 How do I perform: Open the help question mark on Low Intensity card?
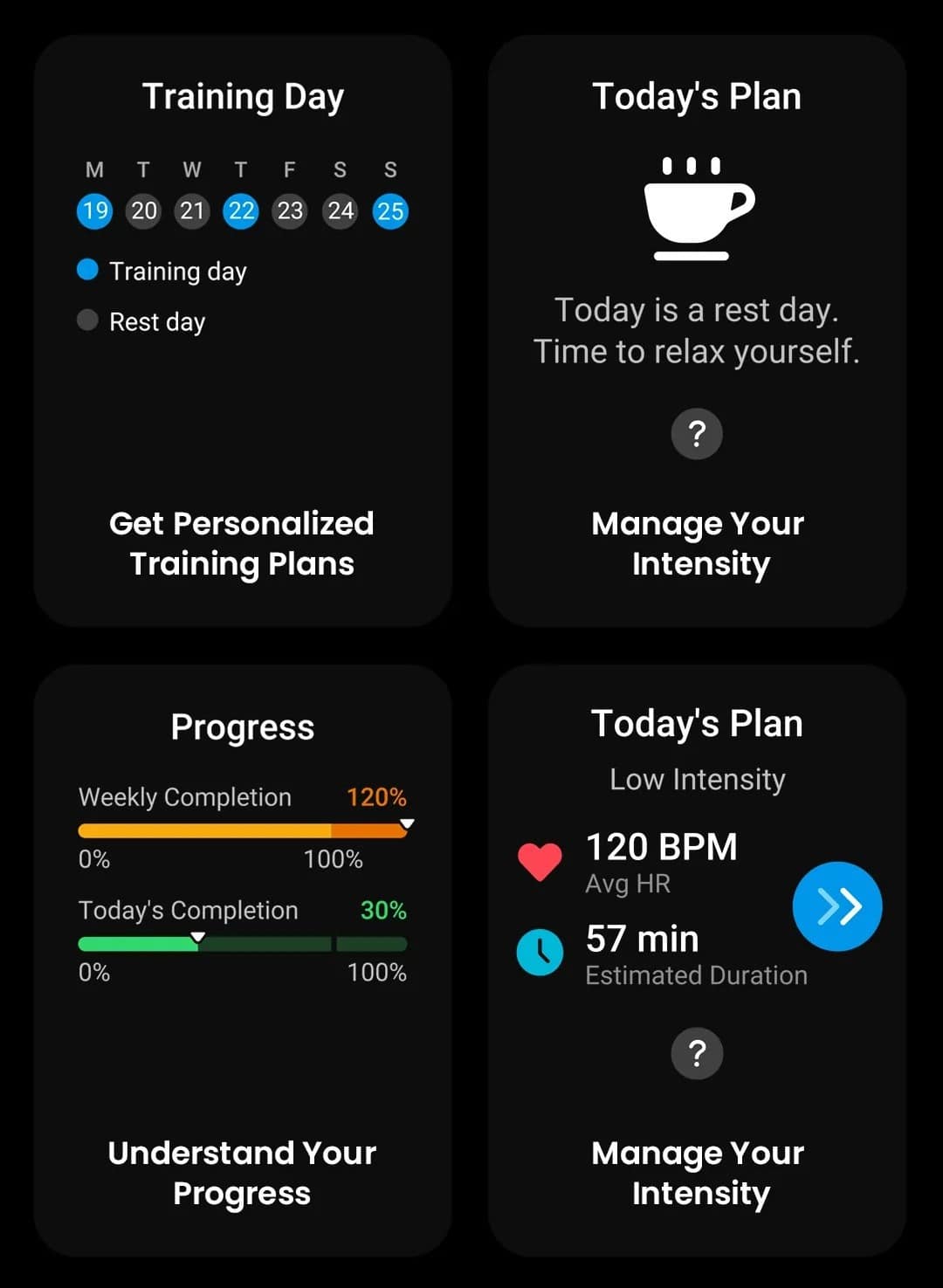pos(696,1053)
